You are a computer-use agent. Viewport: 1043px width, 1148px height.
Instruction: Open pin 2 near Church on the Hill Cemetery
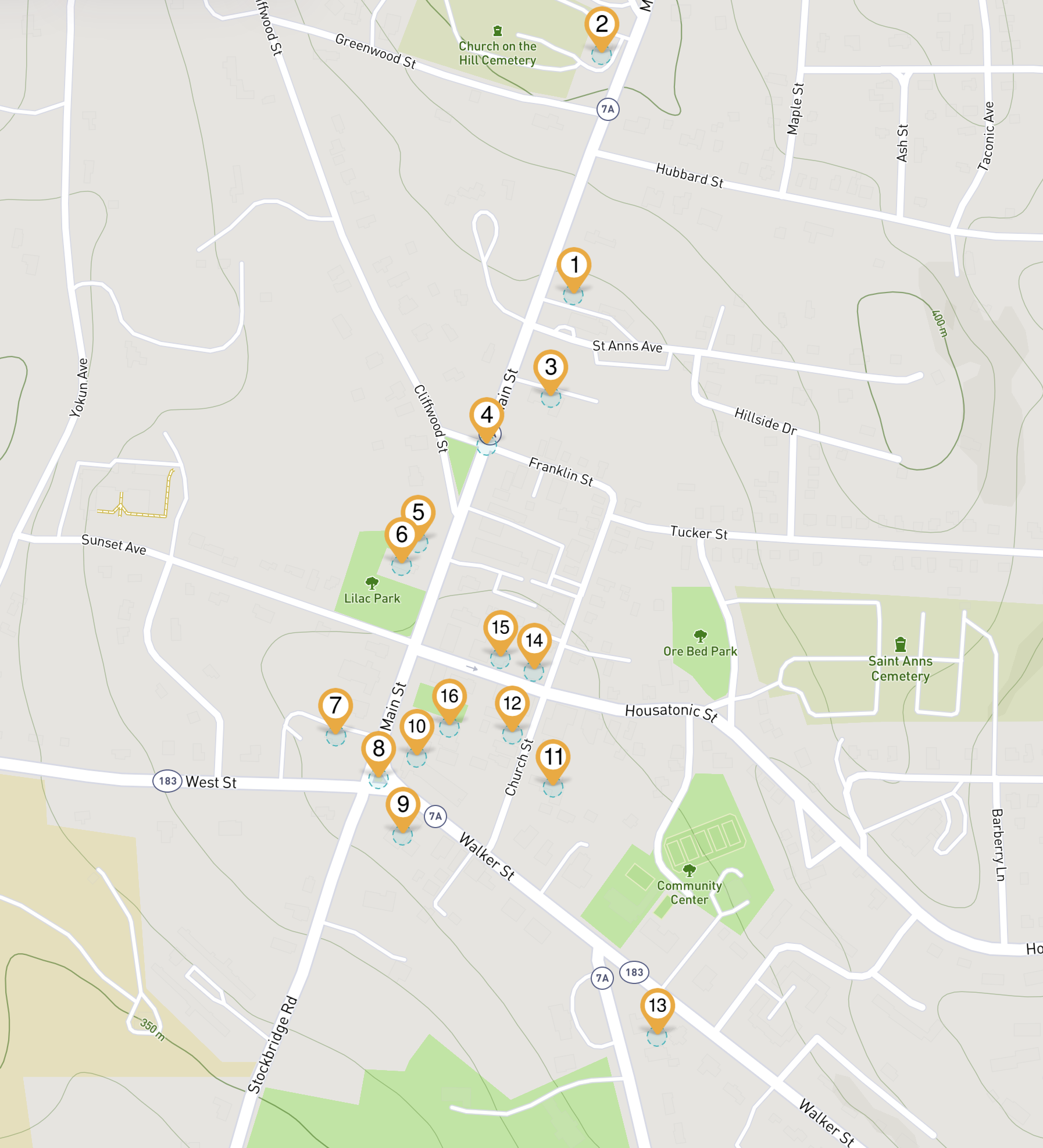coord(601,25)
